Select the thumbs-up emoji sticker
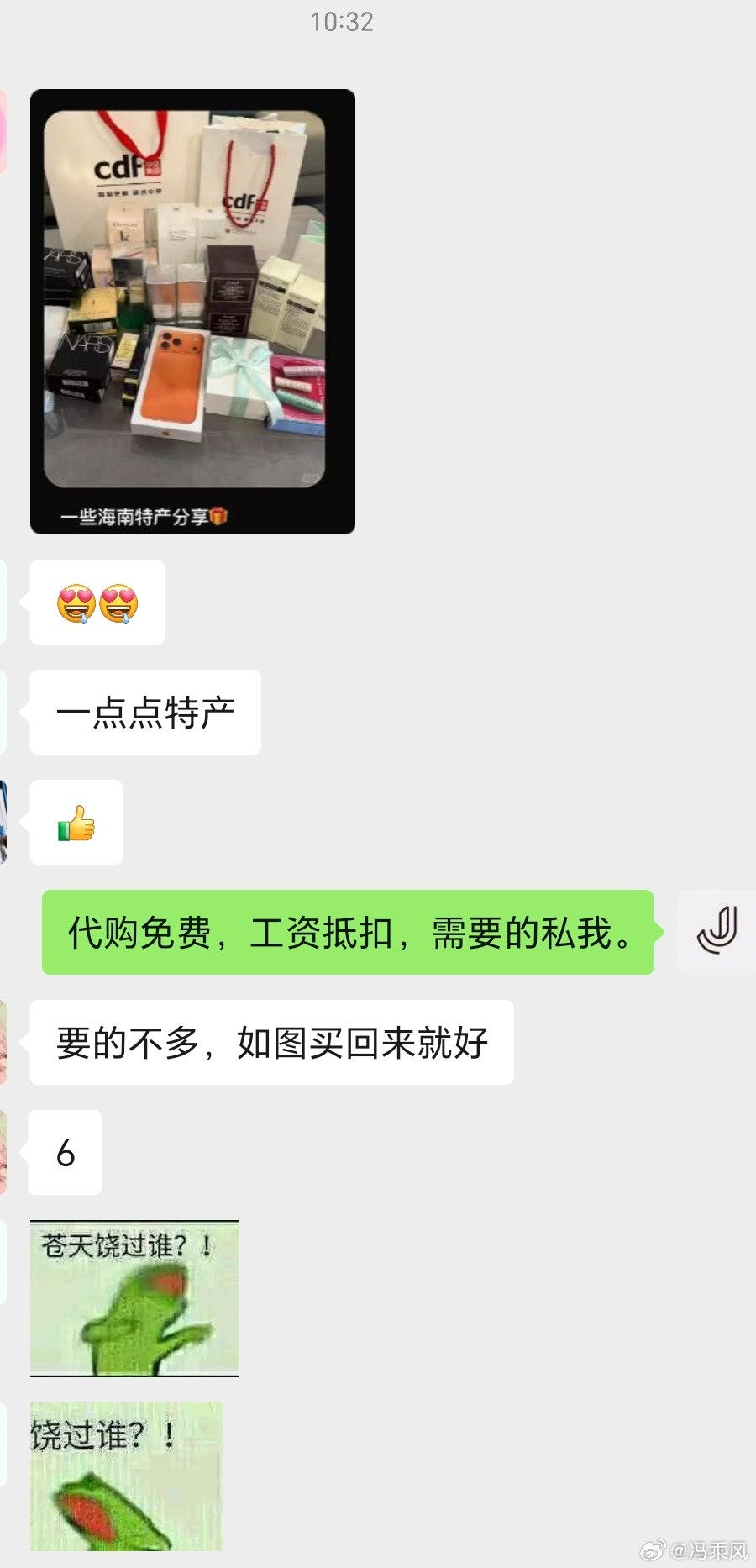 (x=75, y=823)
